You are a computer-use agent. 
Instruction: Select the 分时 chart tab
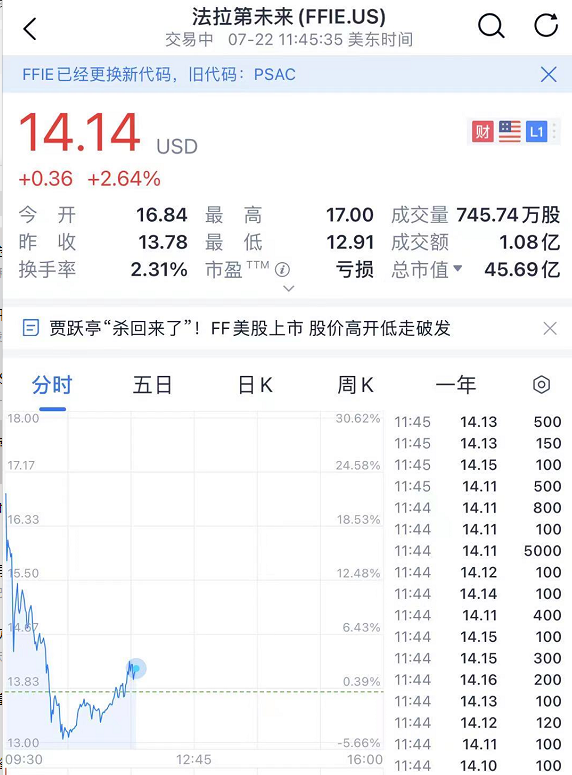[x=52, y=385]
